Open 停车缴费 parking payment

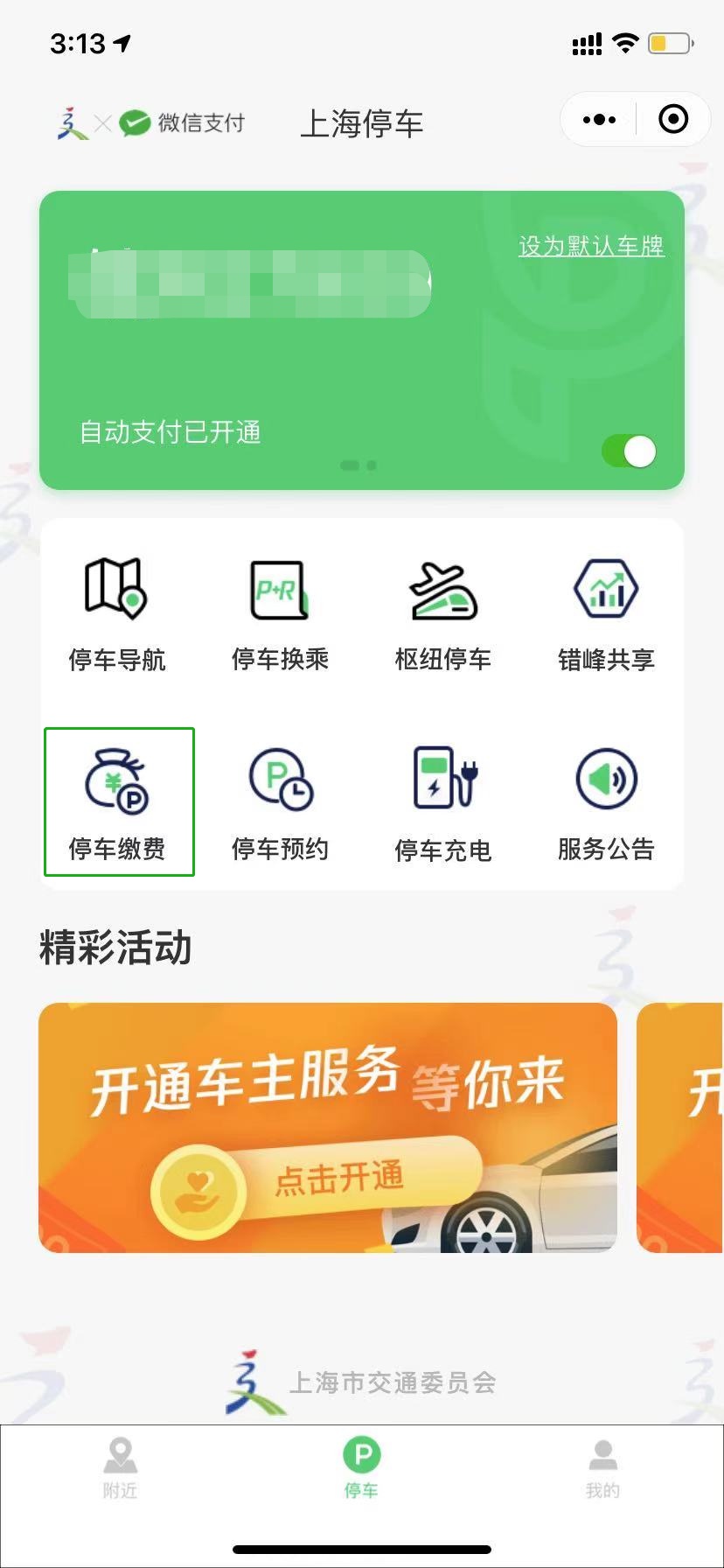[x=118, y=801]
